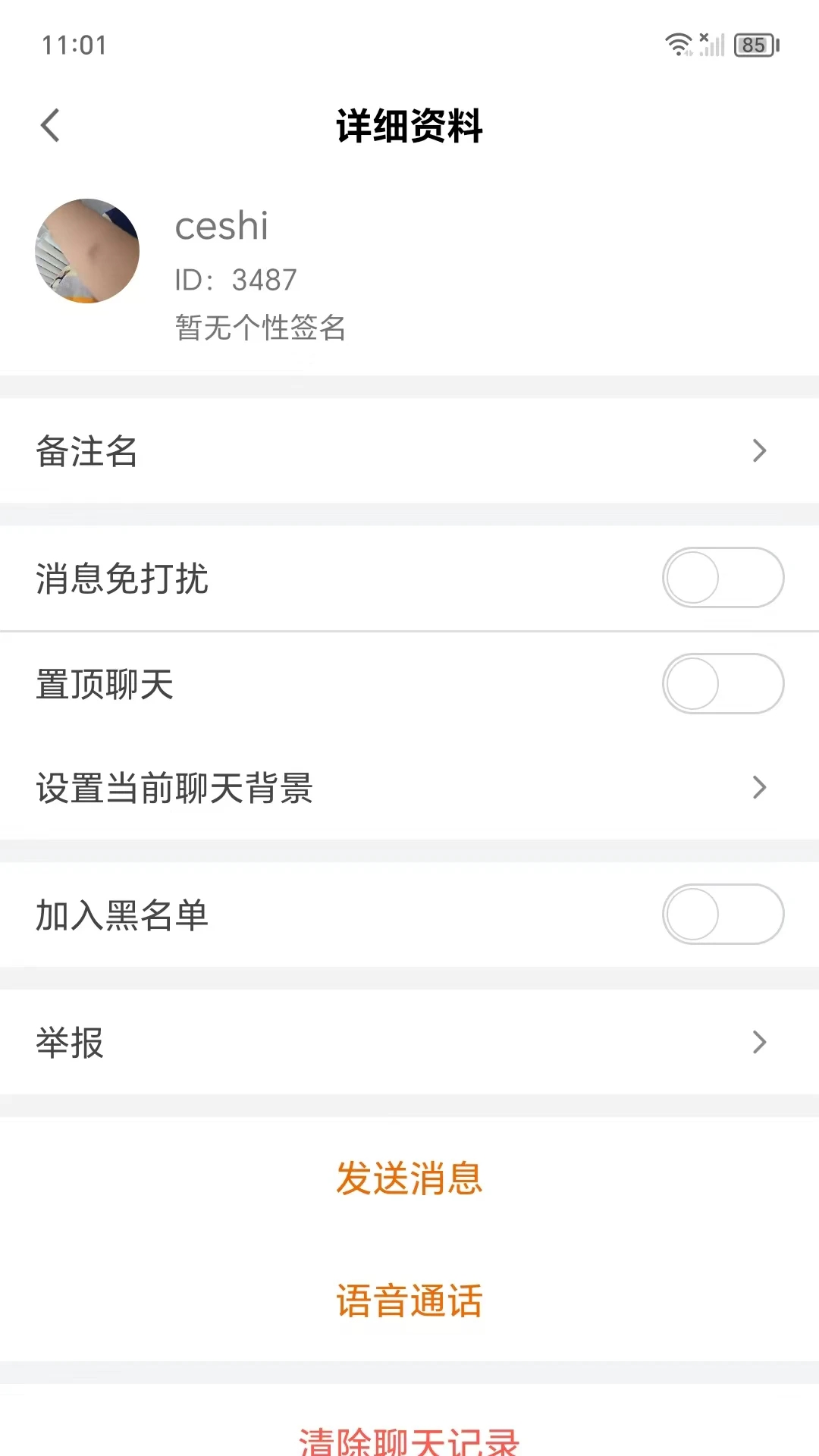
Task: Open the 举报 report screen
Action: tap(409, 1043)
